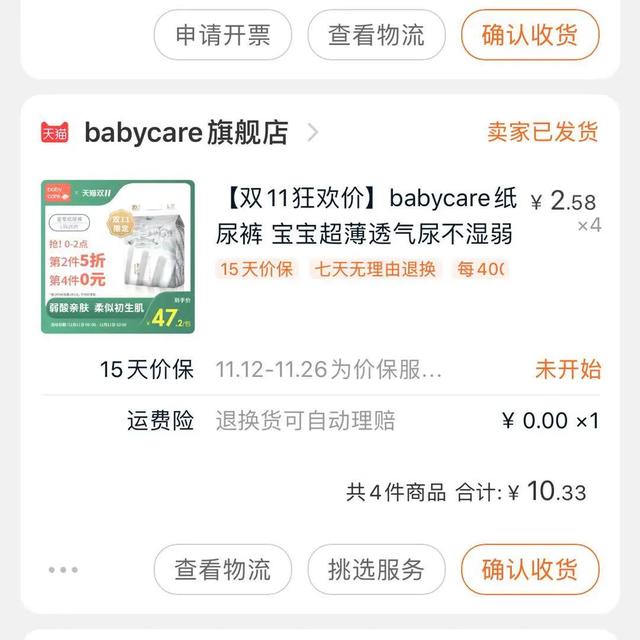Screen dimensions: 640x640
Task: Tap 确认收货 for the babycare order
Action: click(530, 570)
